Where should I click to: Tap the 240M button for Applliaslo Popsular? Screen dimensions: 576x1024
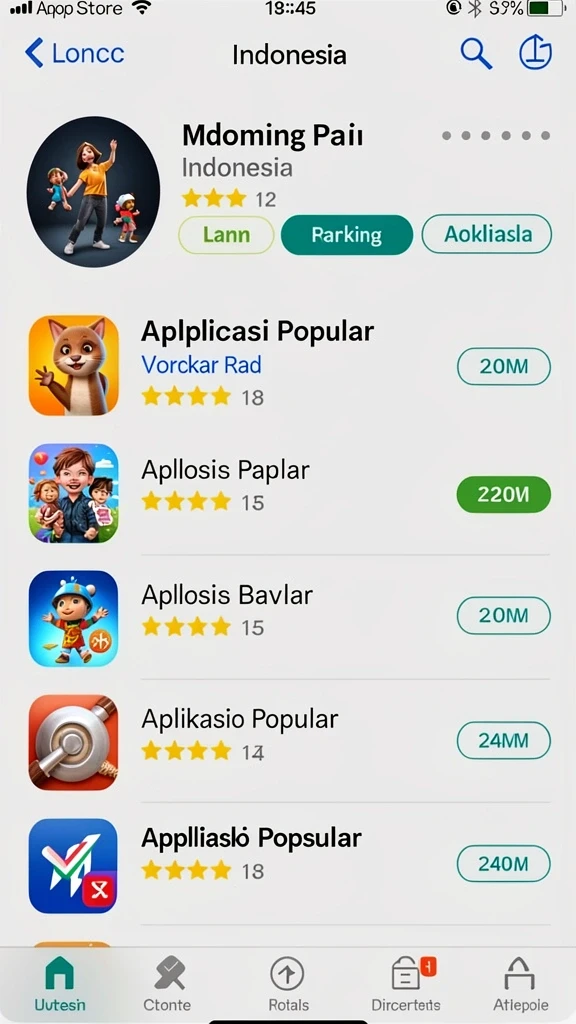coord(504,864)
